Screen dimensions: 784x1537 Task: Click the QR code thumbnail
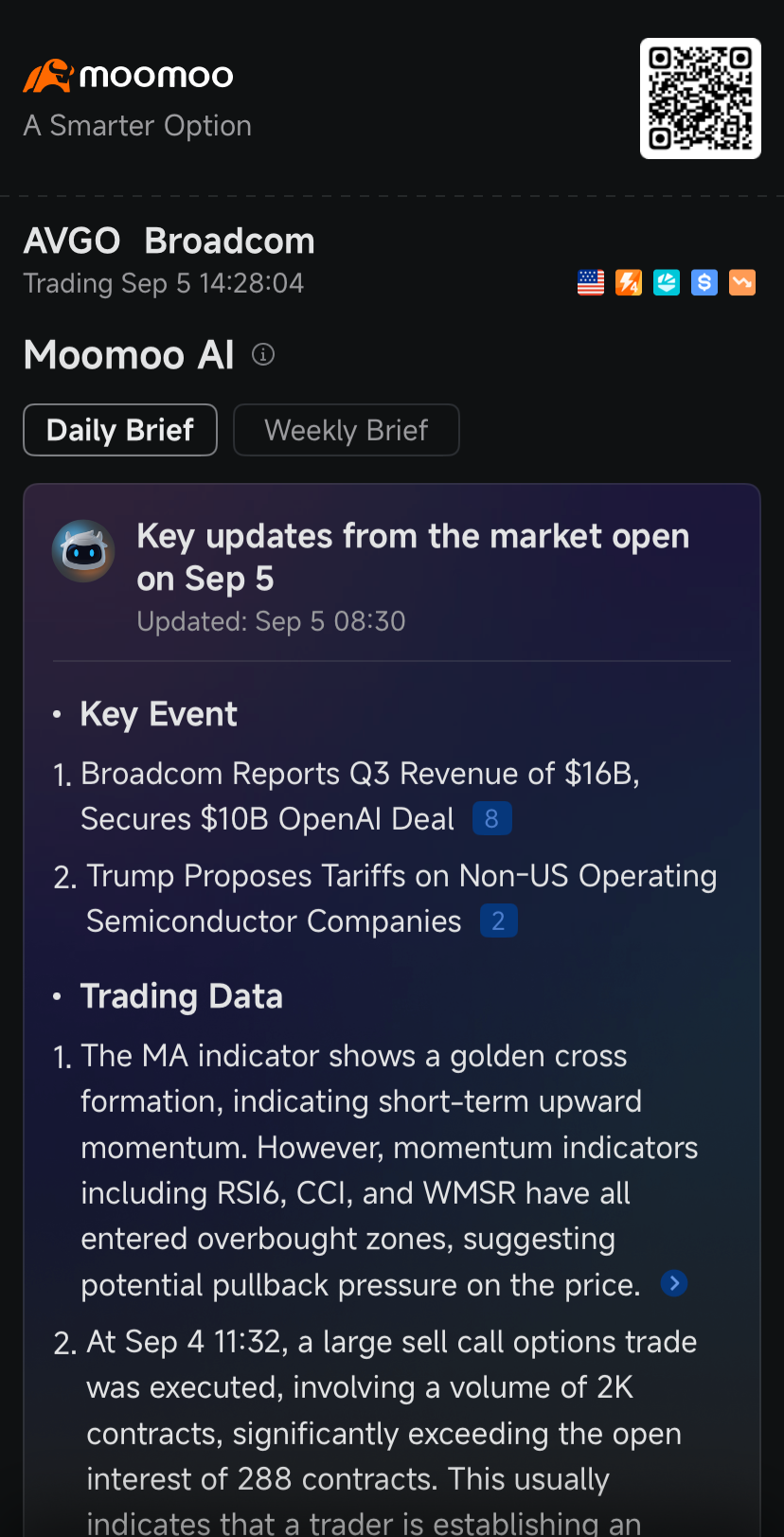click(x=701, y=98)
